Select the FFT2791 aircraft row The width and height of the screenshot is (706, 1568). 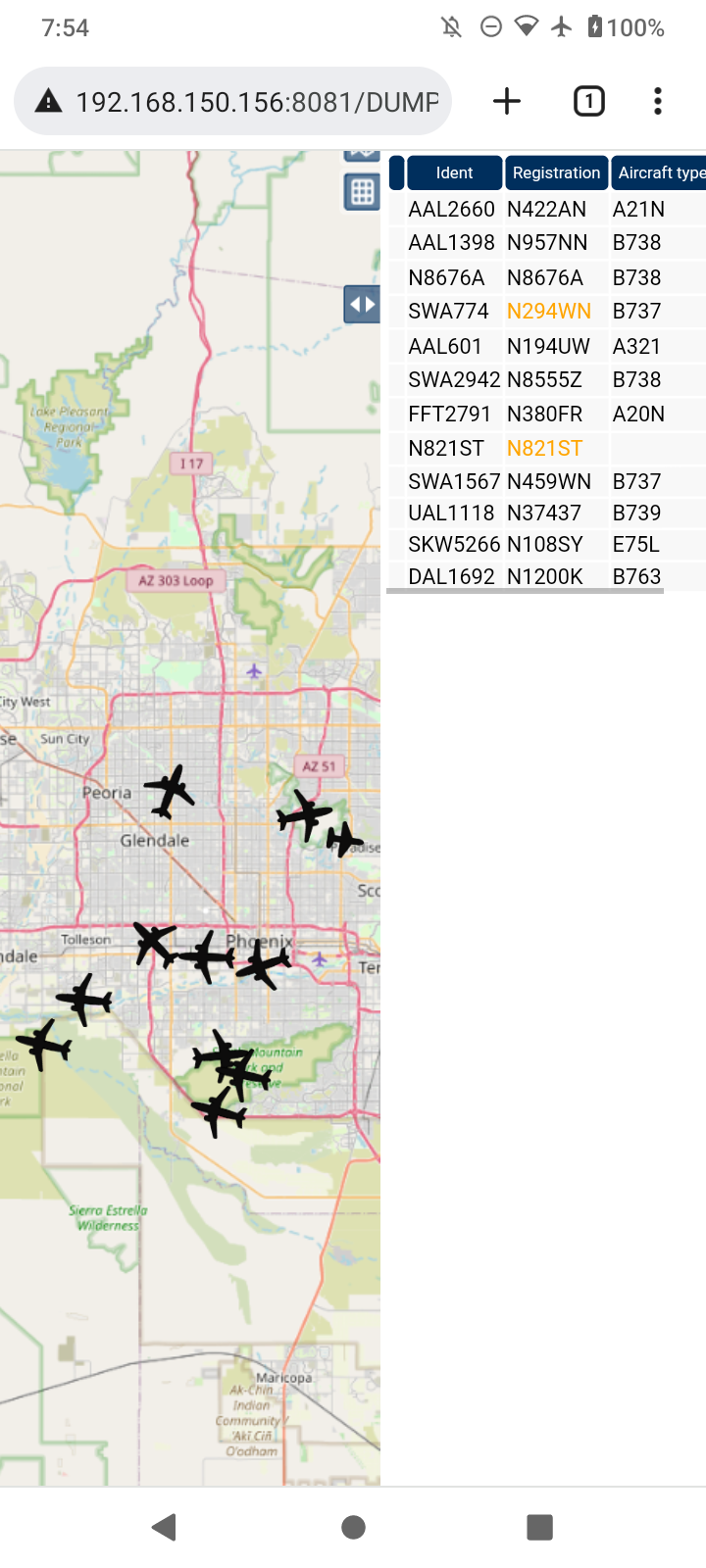point(547,415)
